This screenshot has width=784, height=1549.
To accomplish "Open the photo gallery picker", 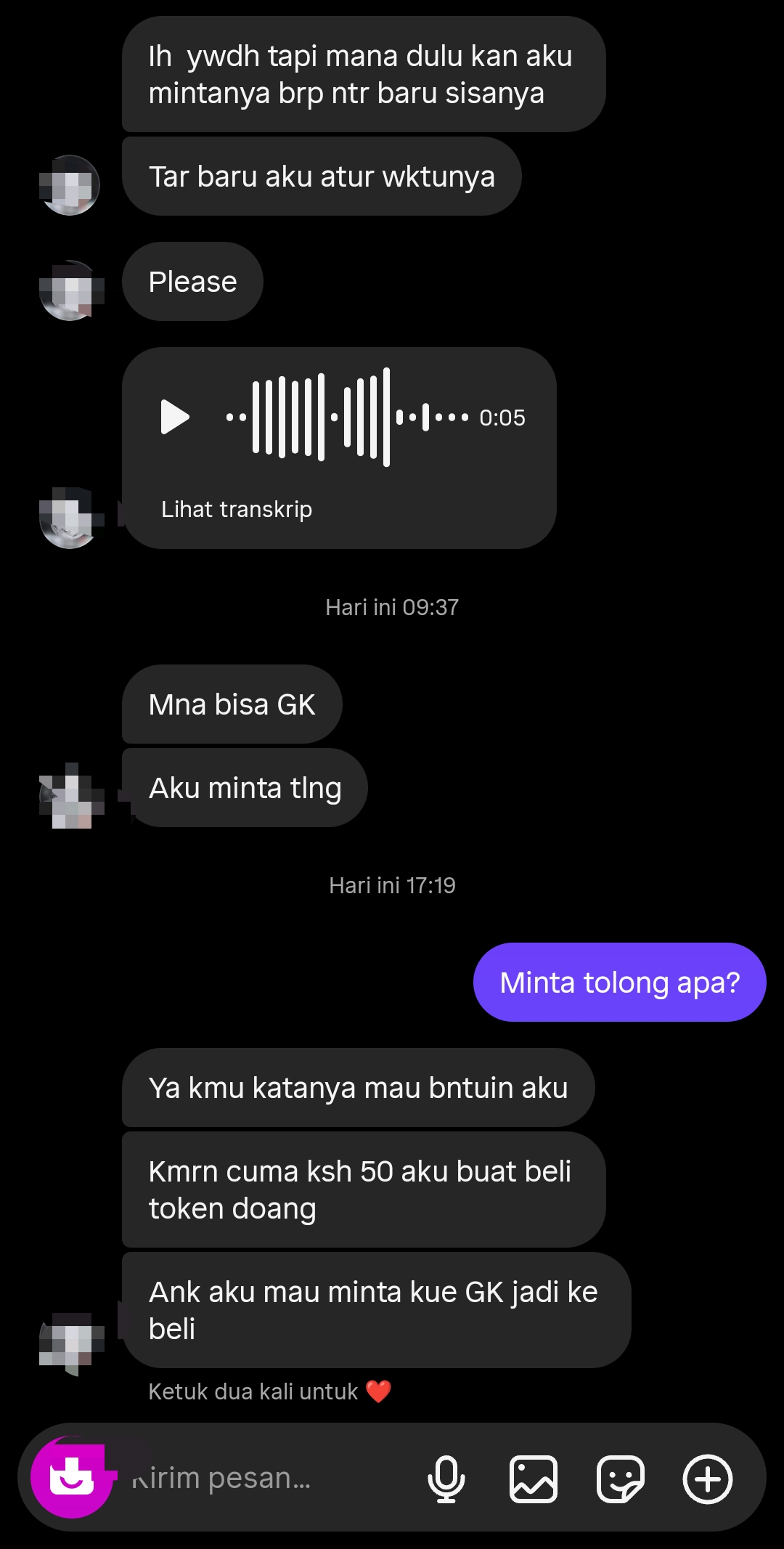I will (x=534, y=1479).
